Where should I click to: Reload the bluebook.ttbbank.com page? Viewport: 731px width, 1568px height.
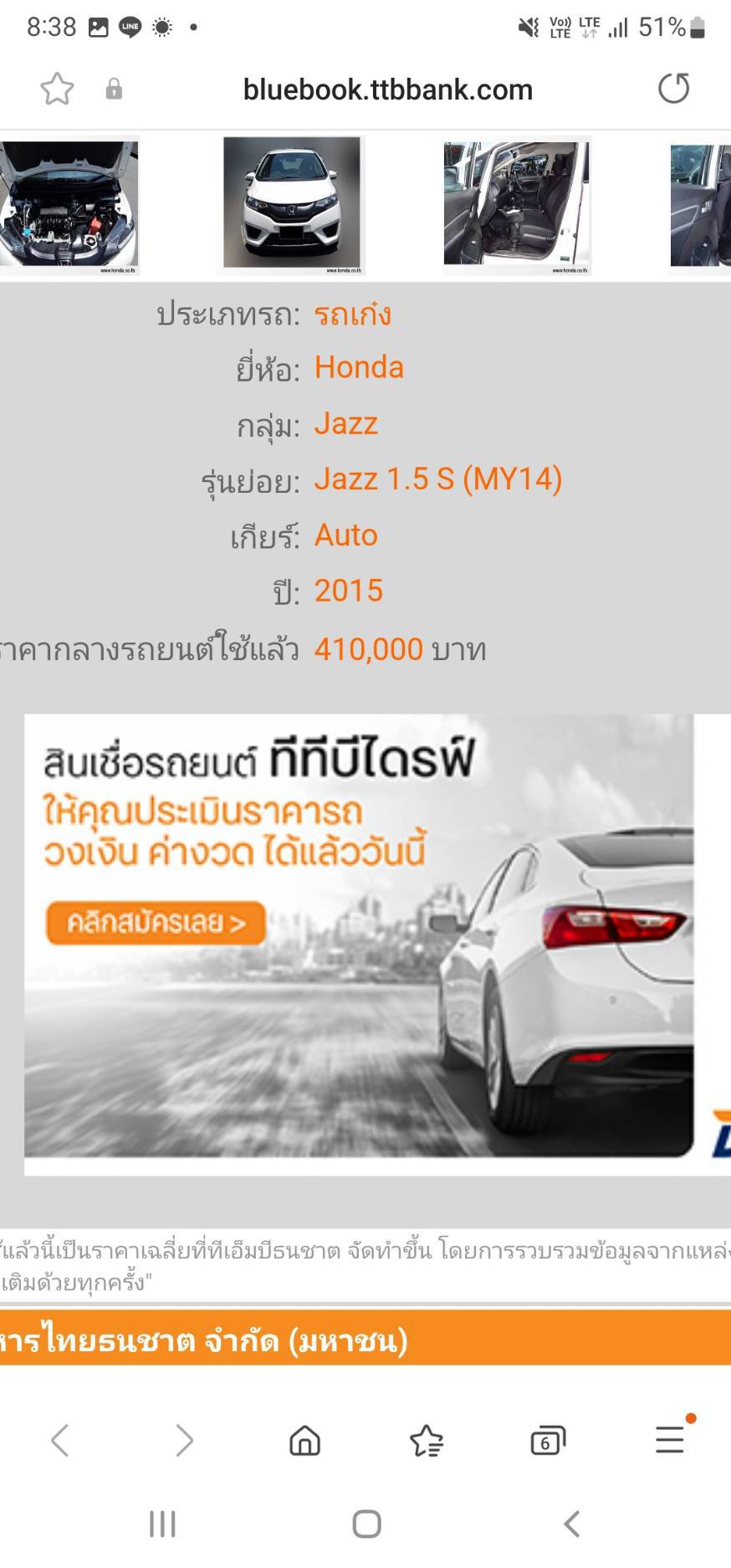[x=673, y=89]
